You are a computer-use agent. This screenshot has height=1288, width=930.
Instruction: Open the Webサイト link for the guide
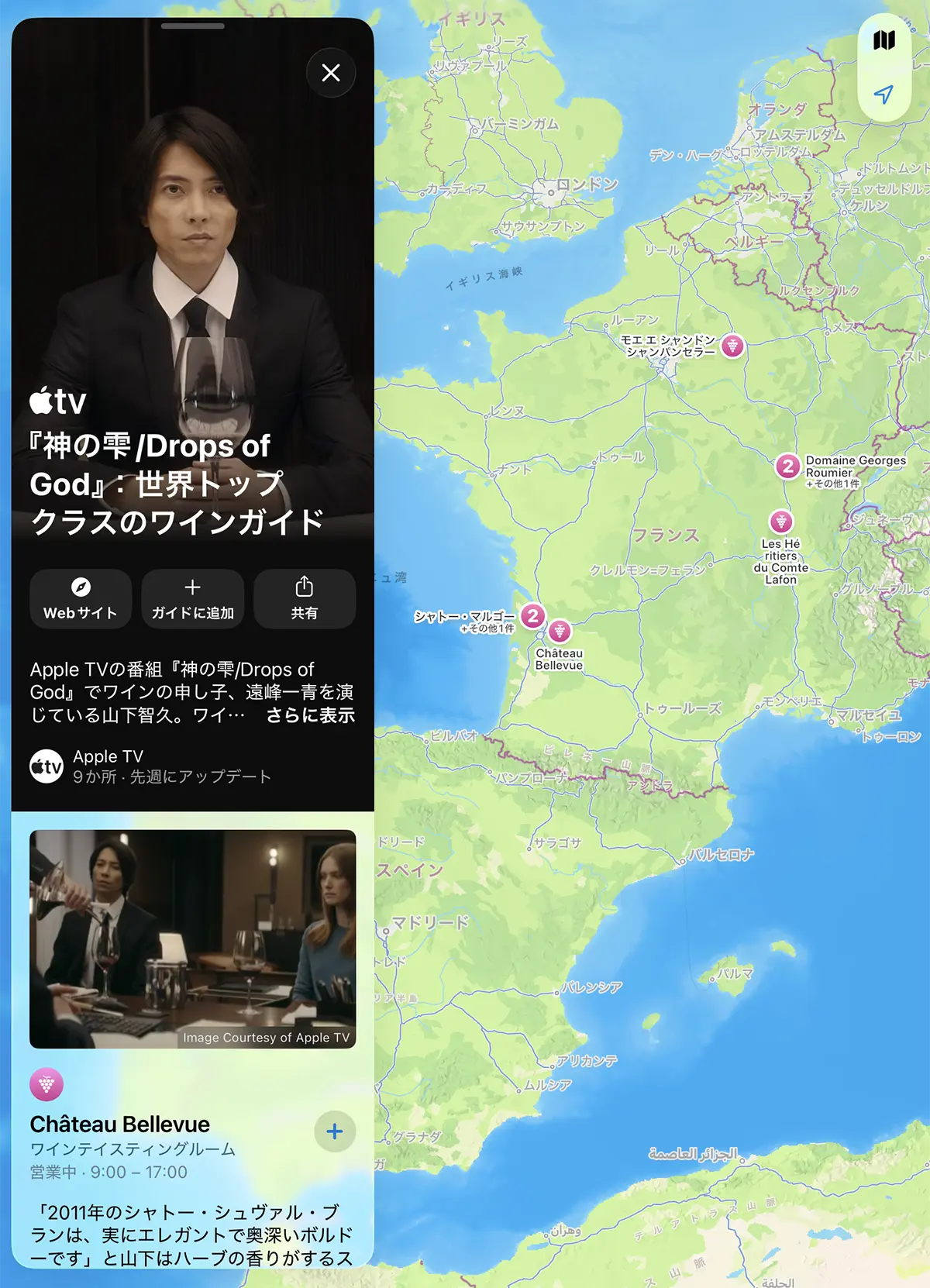[80, 599]
